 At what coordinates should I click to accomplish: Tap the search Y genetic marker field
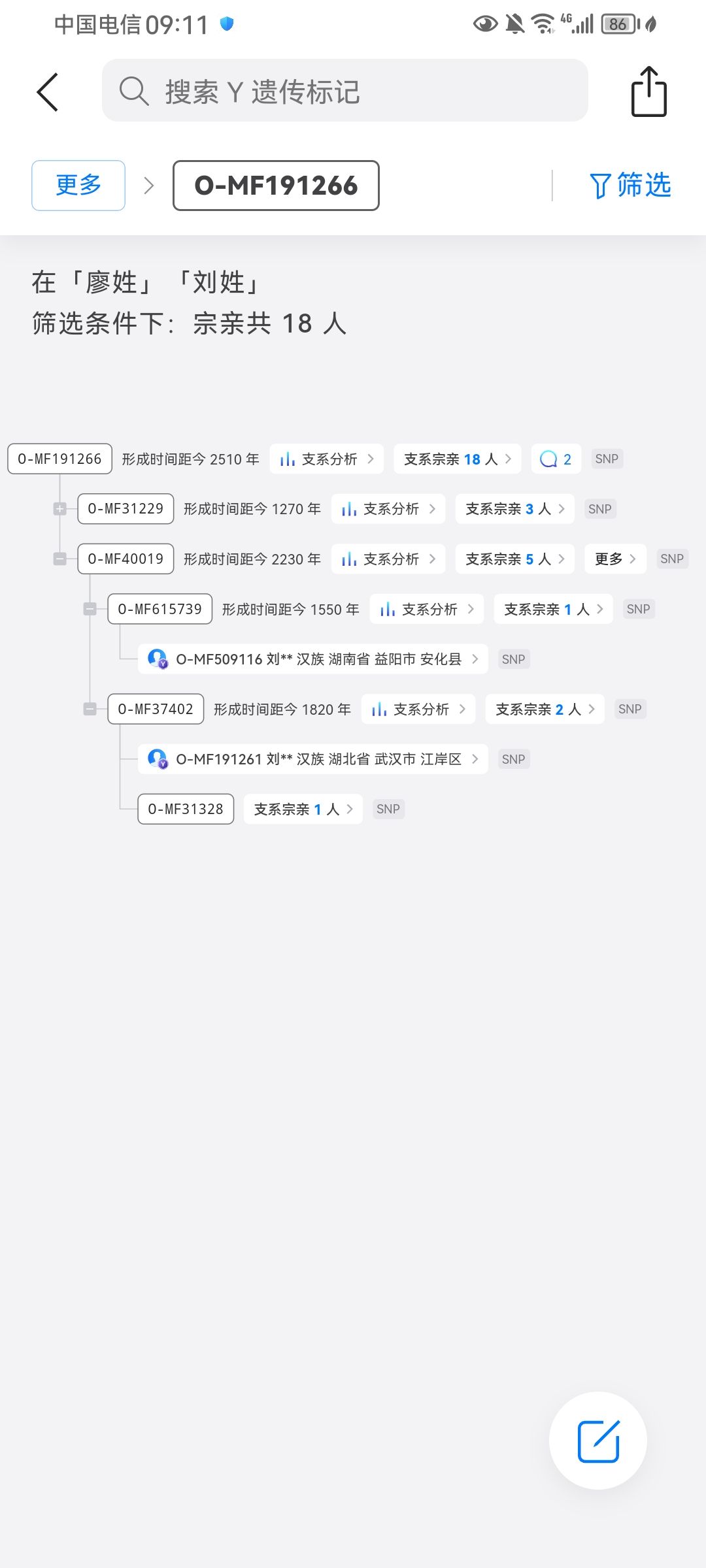tap(345, 91)
